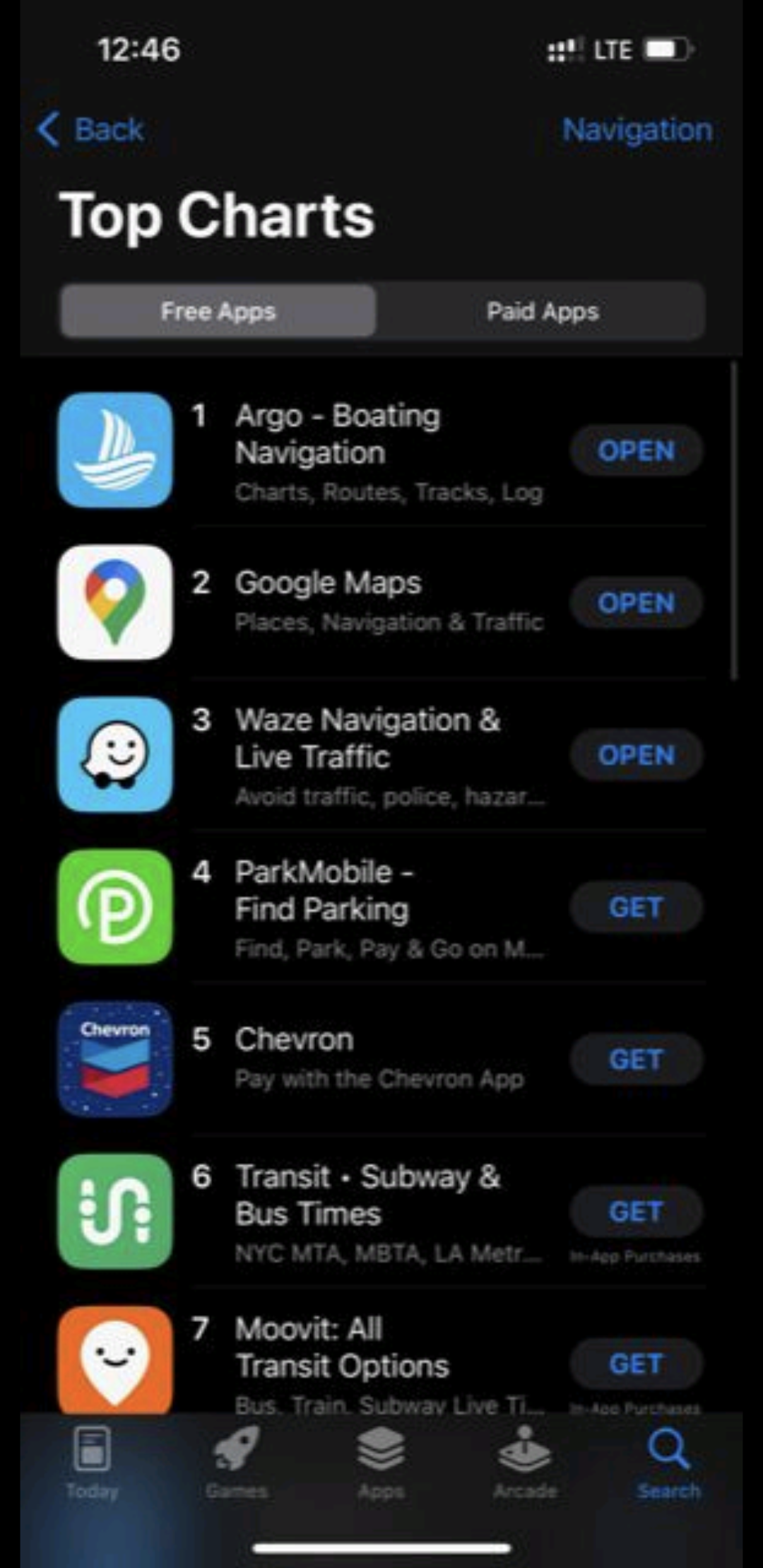This screenshot has height=1568, width=763.
Task: Launch Waze with its OPEN button
Action: [636, 755]
